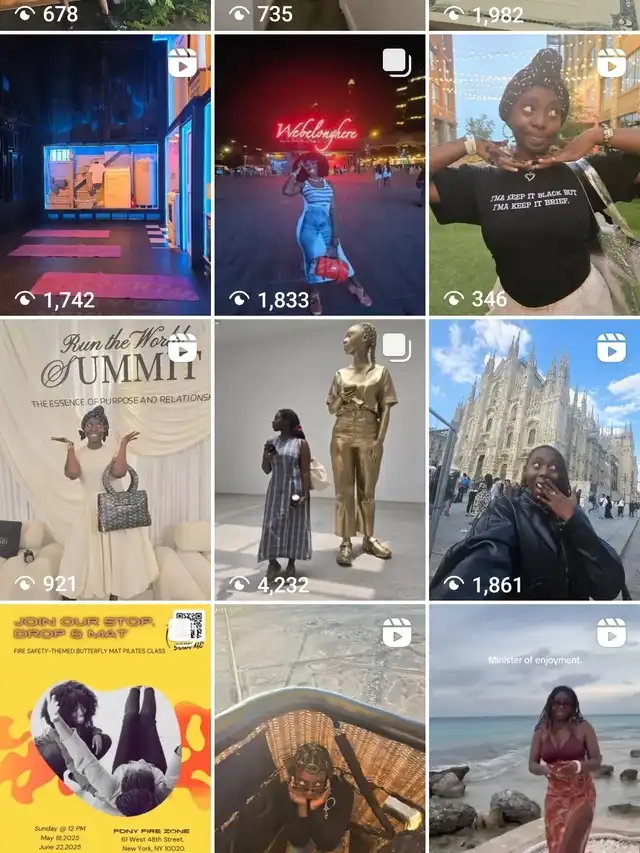
Task: Play the wicker basket reel
Action: click(319, 728)
